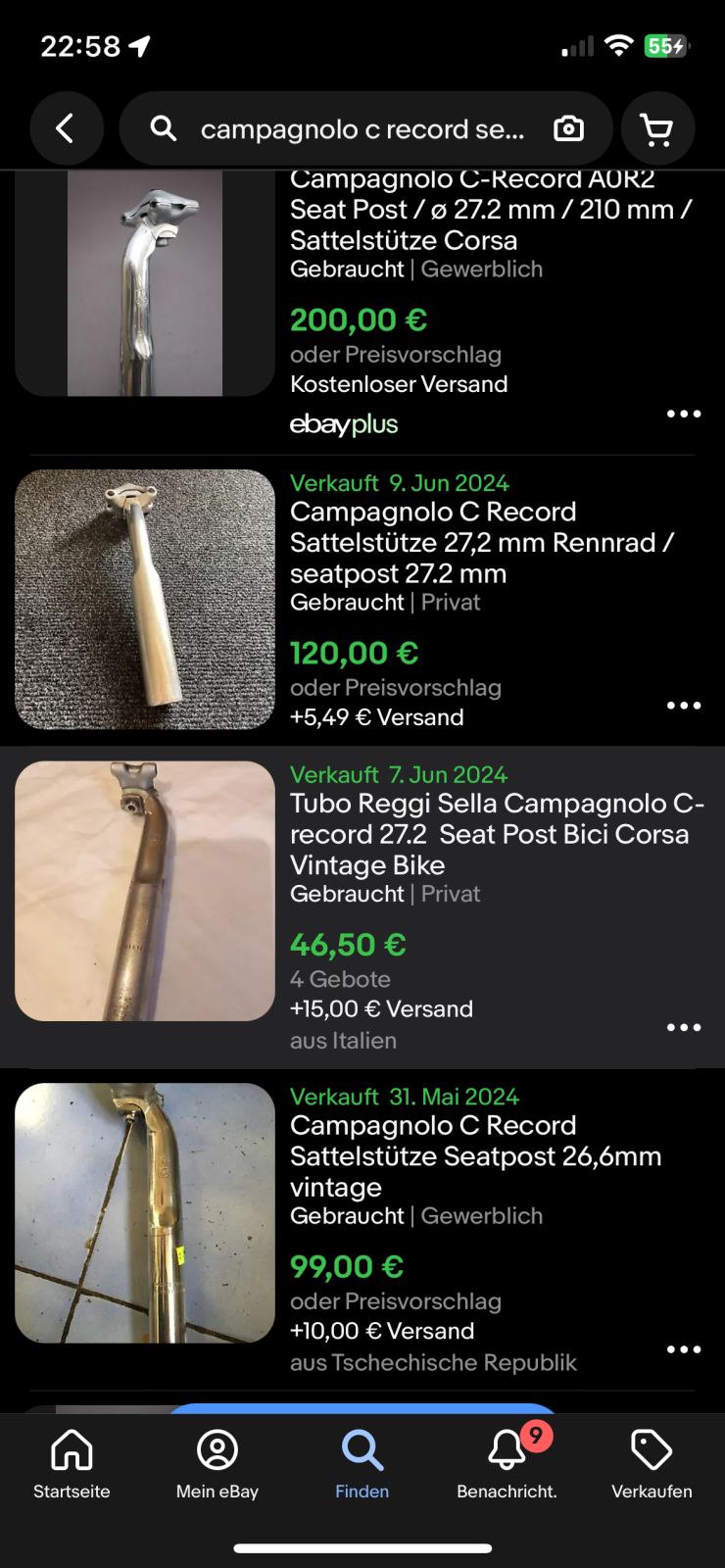Go back from search results

coord(66,128)
